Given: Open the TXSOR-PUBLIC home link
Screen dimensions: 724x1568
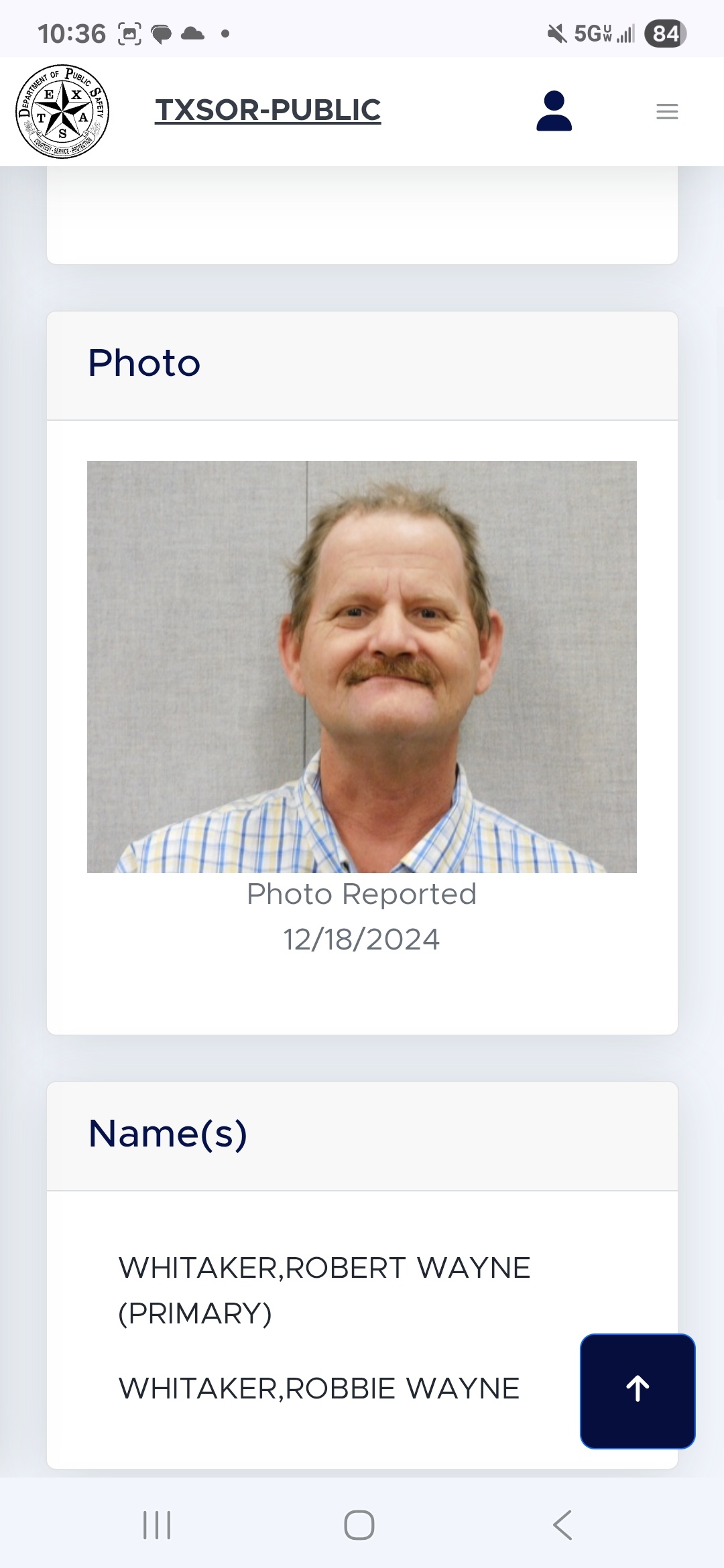Looking at the screenshot, I should (x=268, y=111).
